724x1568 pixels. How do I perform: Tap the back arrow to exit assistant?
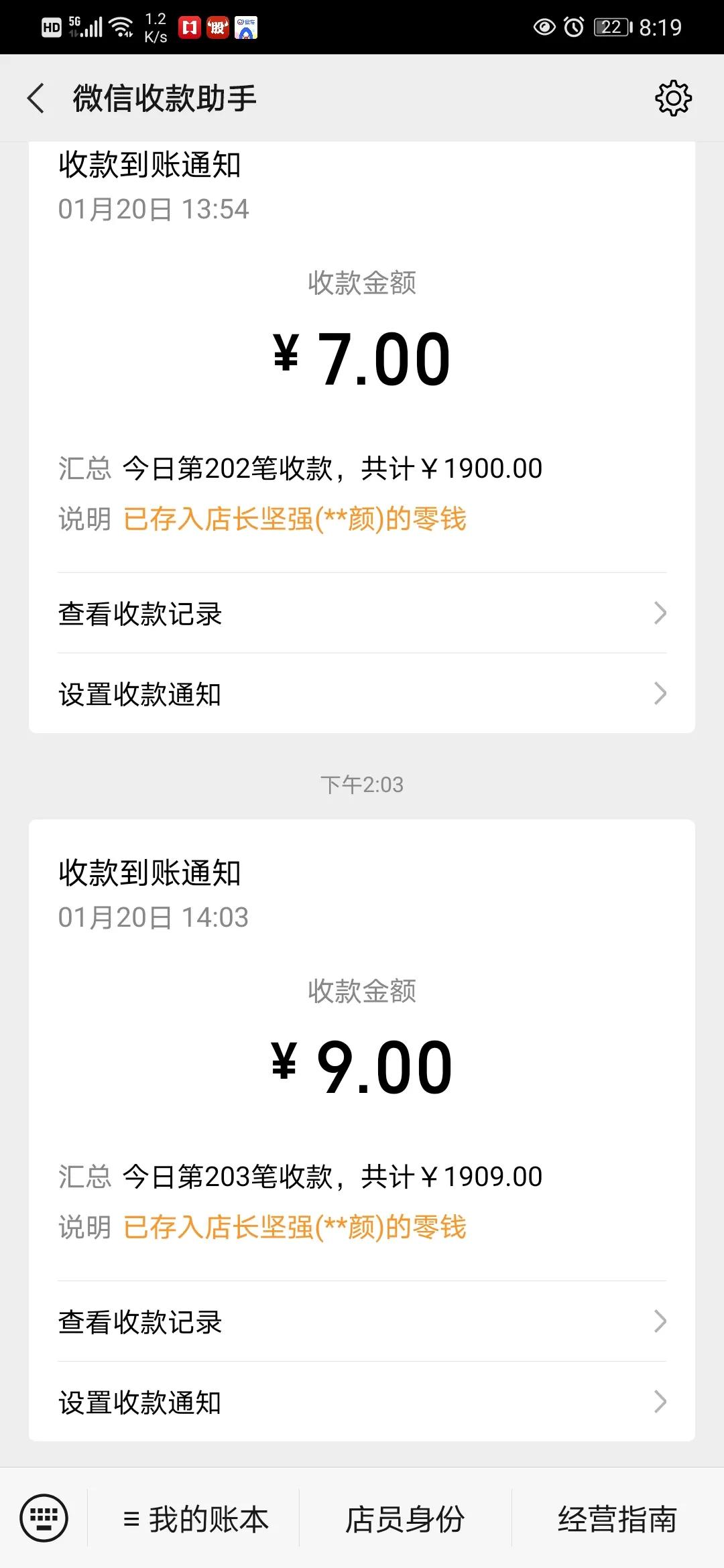pyautogui.click(x=35, y=98)
